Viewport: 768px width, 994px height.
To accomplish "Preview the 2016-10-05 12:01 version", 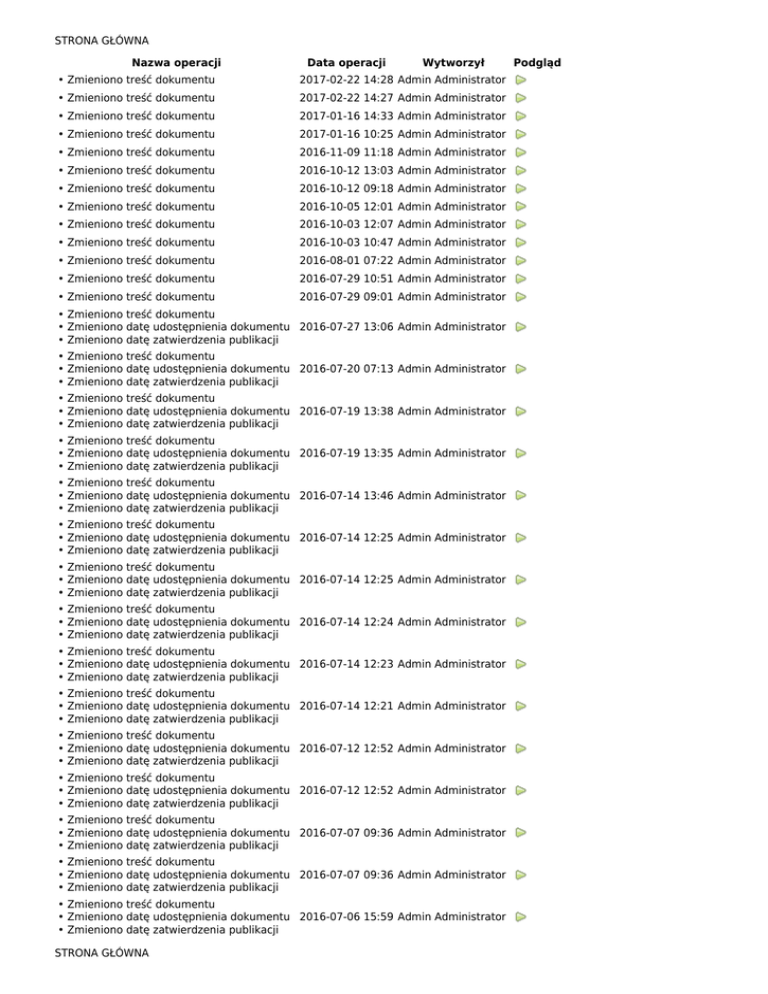I will tap(521, 207).
